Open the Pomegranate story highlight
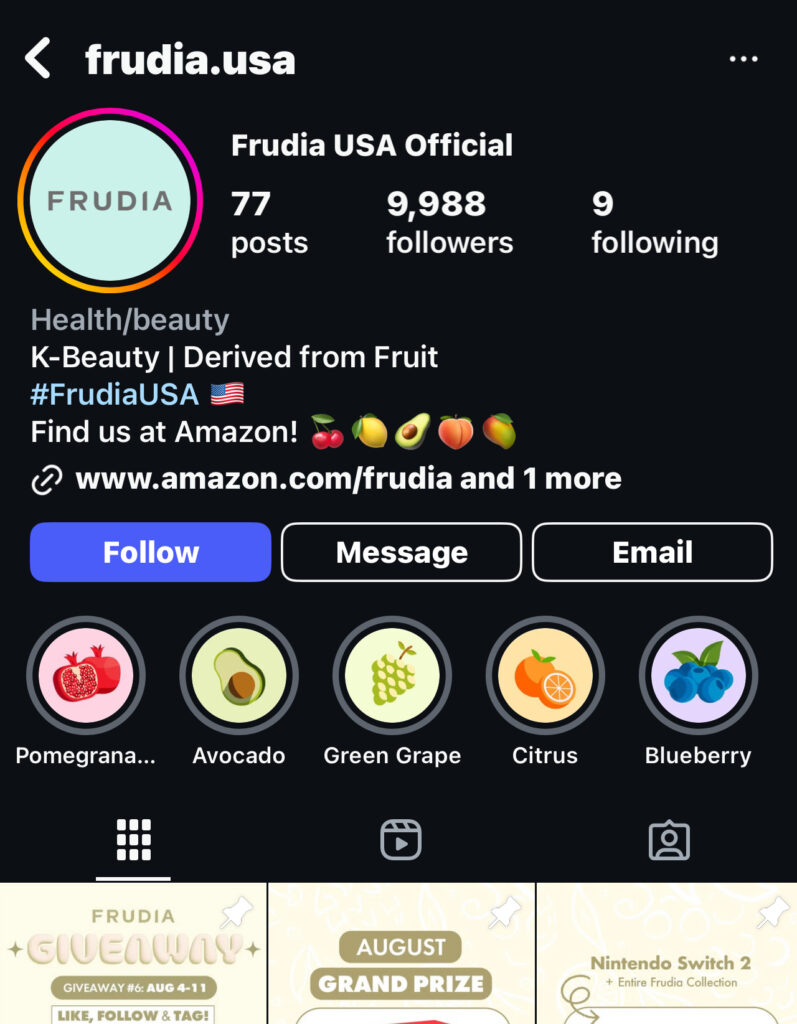This screenshot has width=797, height=1024. [x=86, y=676]
